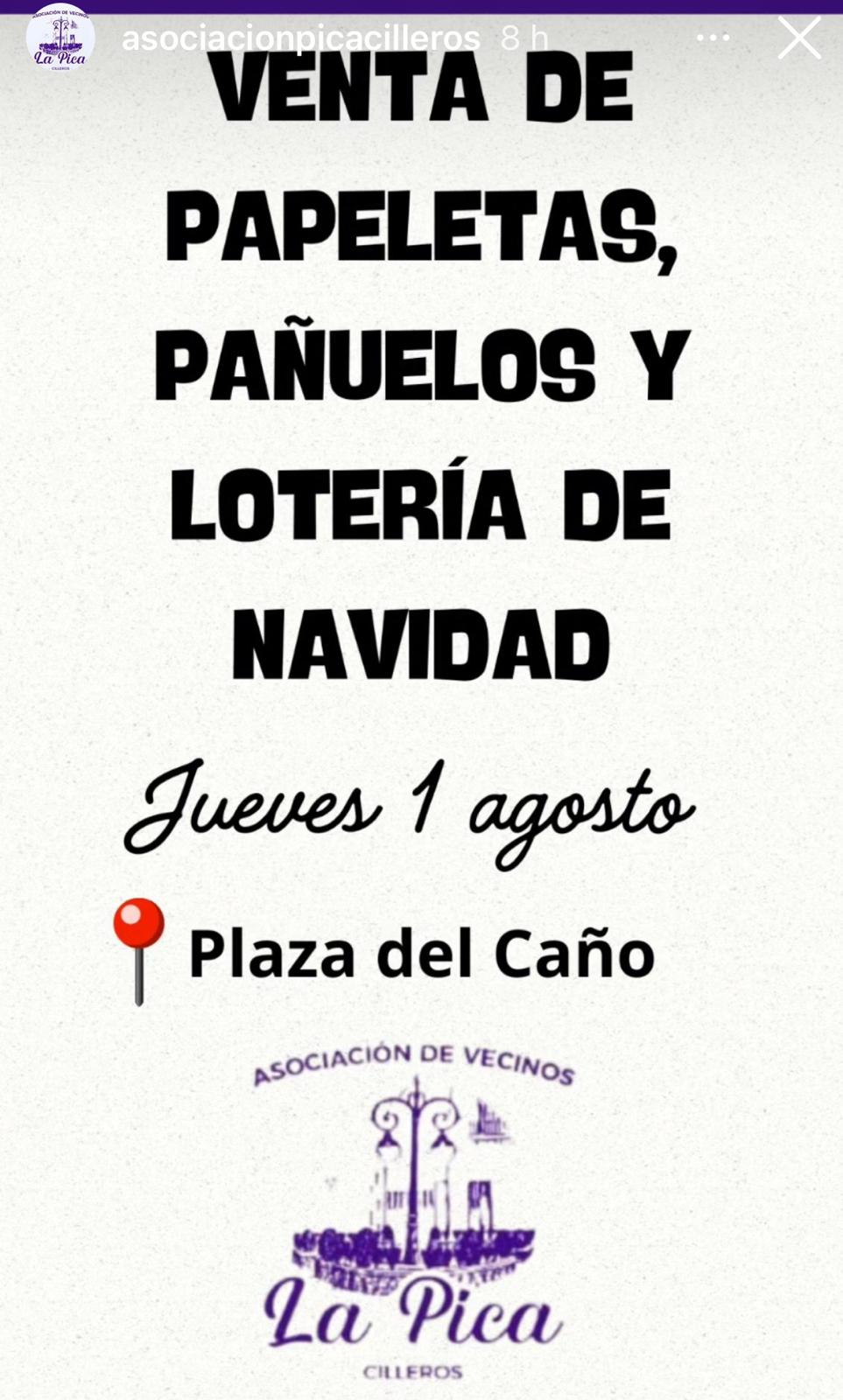Open asociacionpicacilleros profile from its avatar
Image resolution: width=843 pixels, height=1400 pixels.
[60, 38]
